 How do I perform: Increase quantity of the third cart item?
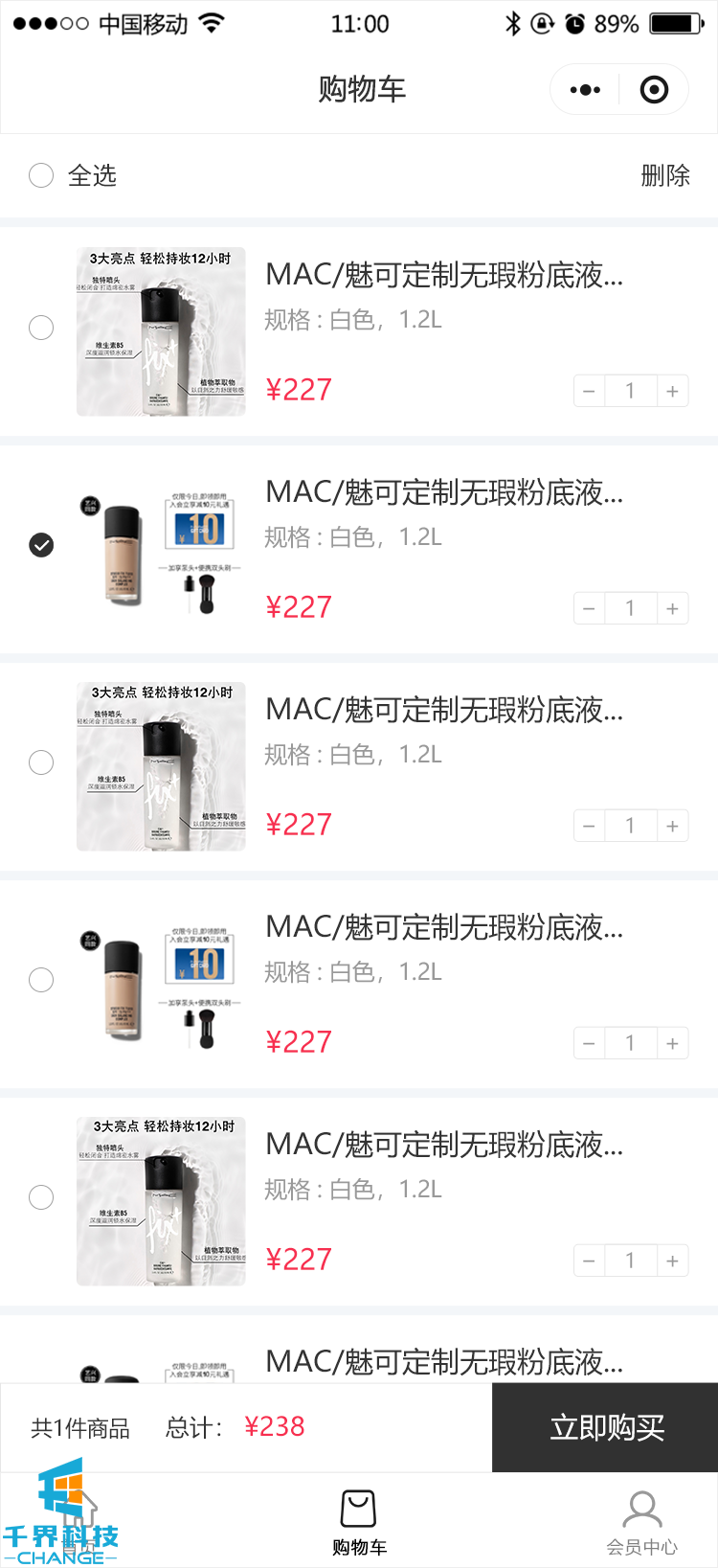pyautogui.click(x=672, y=826)
